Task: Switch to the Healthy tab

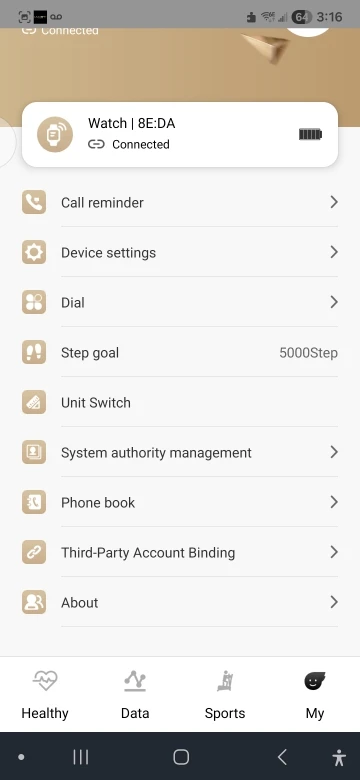Action: pos(45,694)
